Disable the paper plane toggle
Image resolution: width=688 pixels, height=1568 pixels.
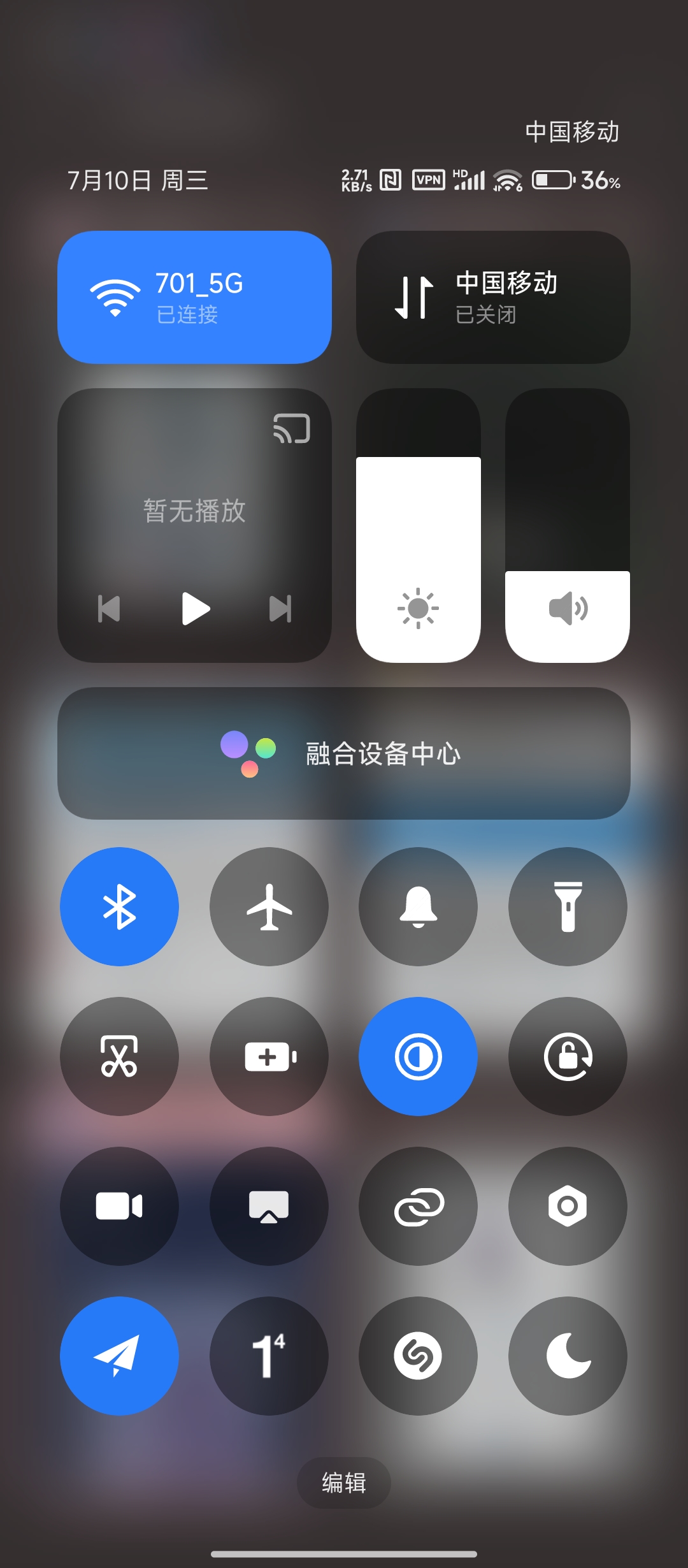click(x=119, y=1356)
